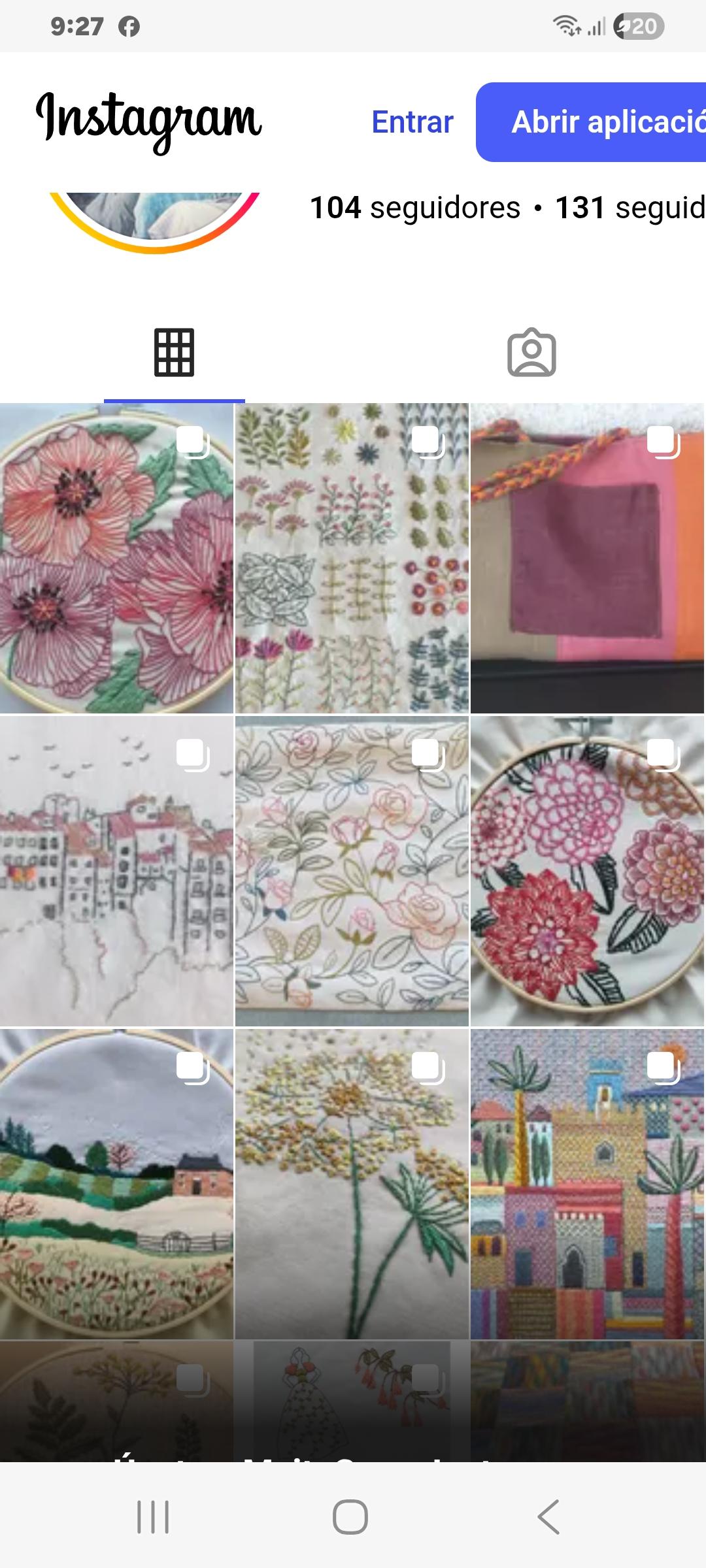Open the pink and orange fabric bag post
706x1568 pixels.
[x=587, y=558]
